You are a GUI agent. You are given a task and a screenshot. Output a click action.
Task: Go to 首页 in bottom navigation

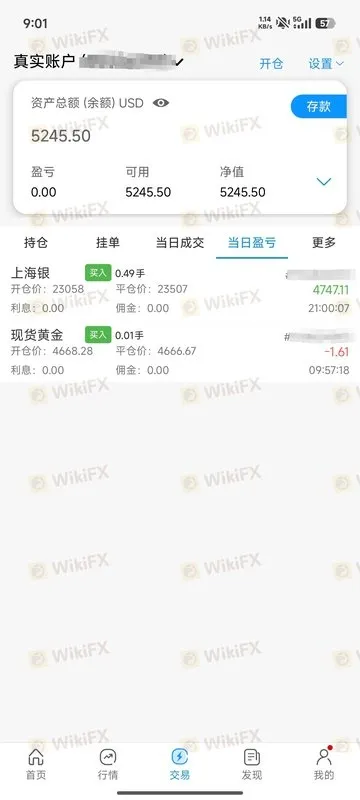click(x=36, y=765)
